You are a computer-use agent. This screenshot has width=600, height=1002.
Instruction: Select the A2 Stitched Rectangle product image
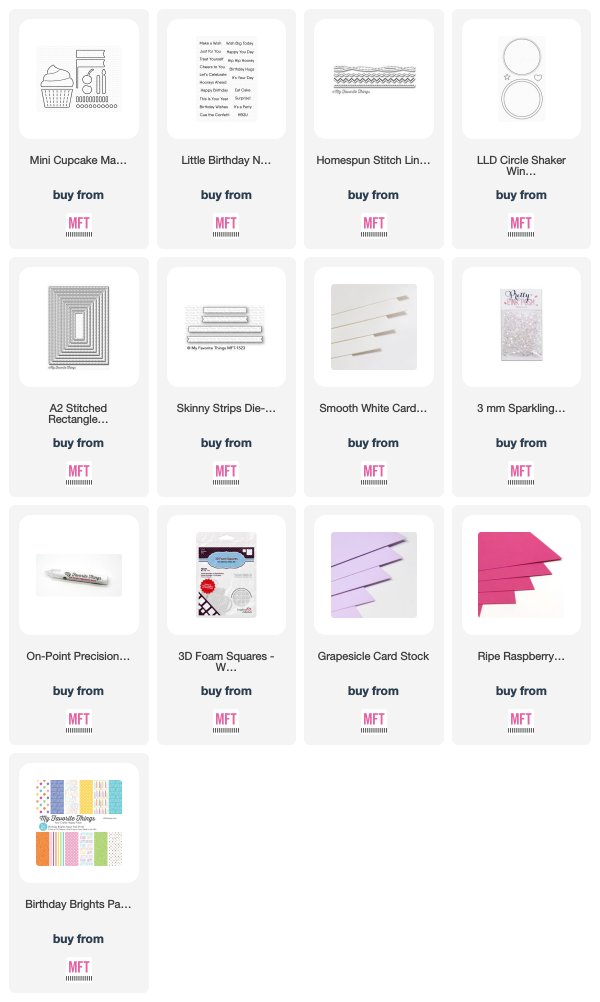pyautogui.click(x=79, y=328)
